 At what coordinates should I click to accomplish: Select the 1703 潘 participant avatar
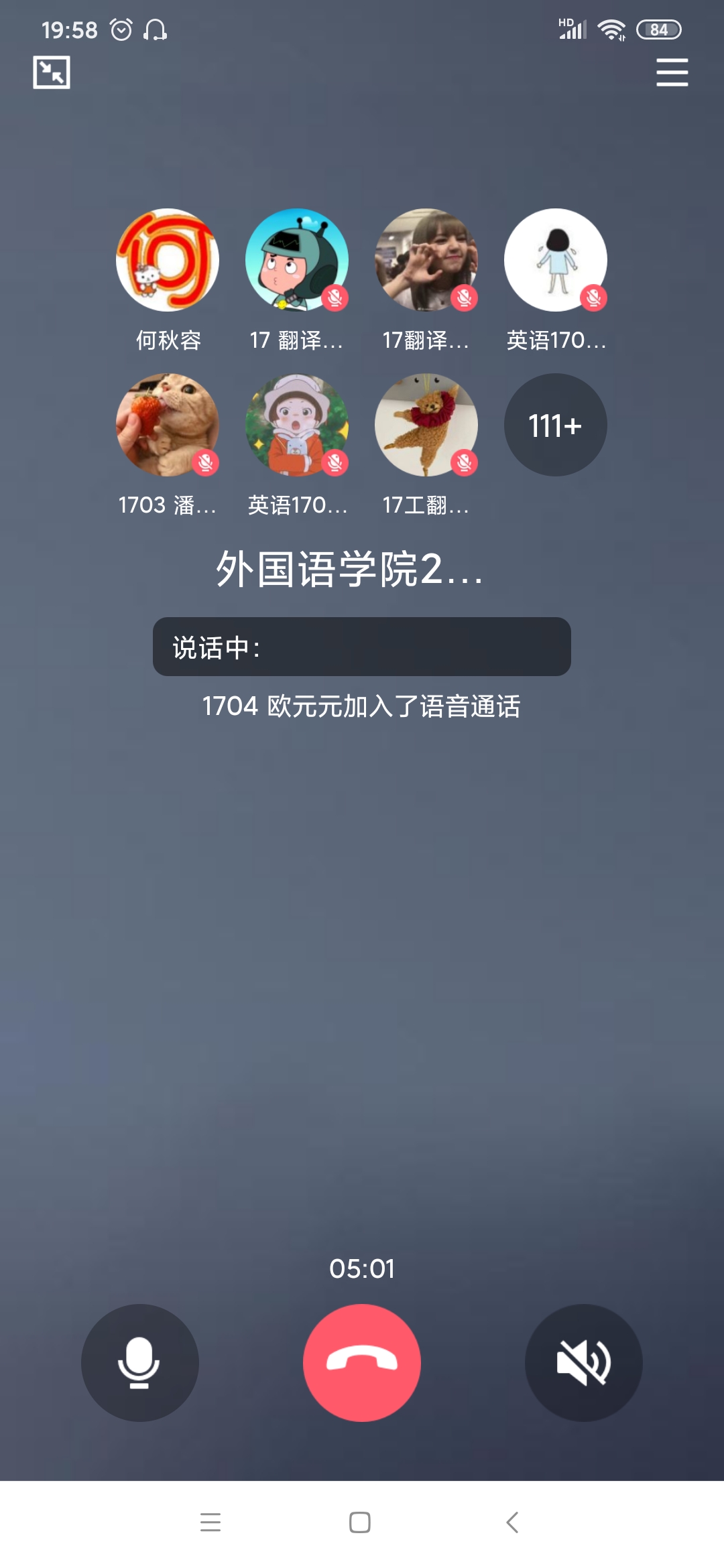168,425
